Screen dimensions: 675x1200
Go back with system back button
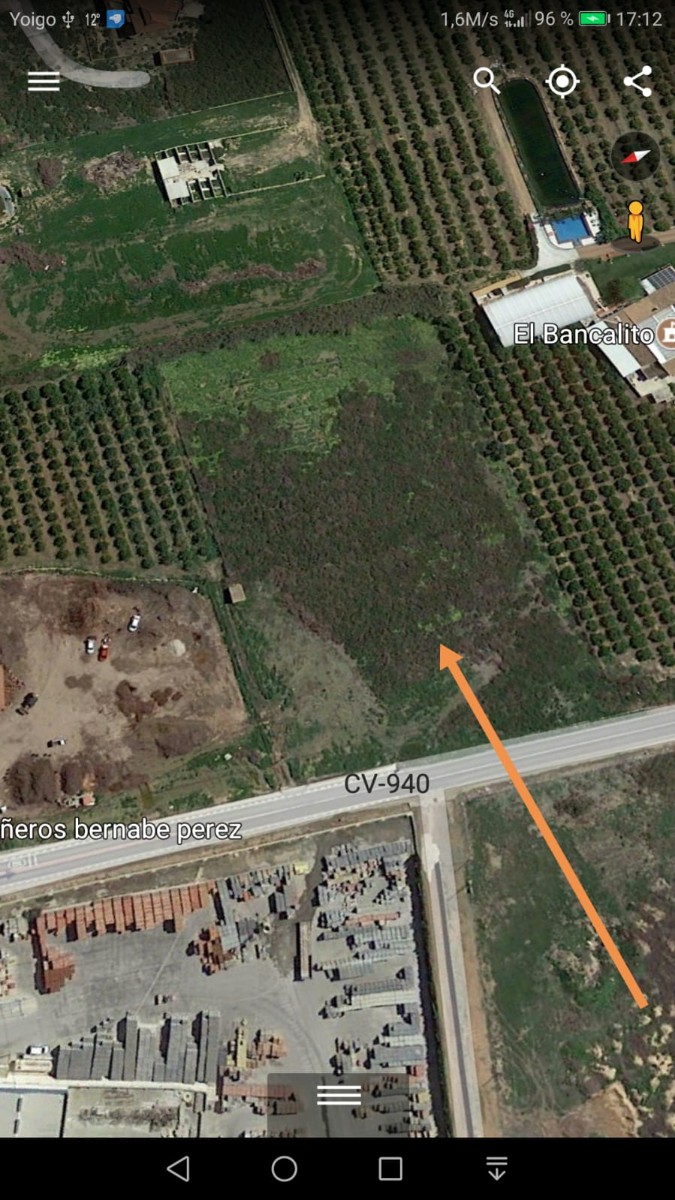pos(178,1168)
